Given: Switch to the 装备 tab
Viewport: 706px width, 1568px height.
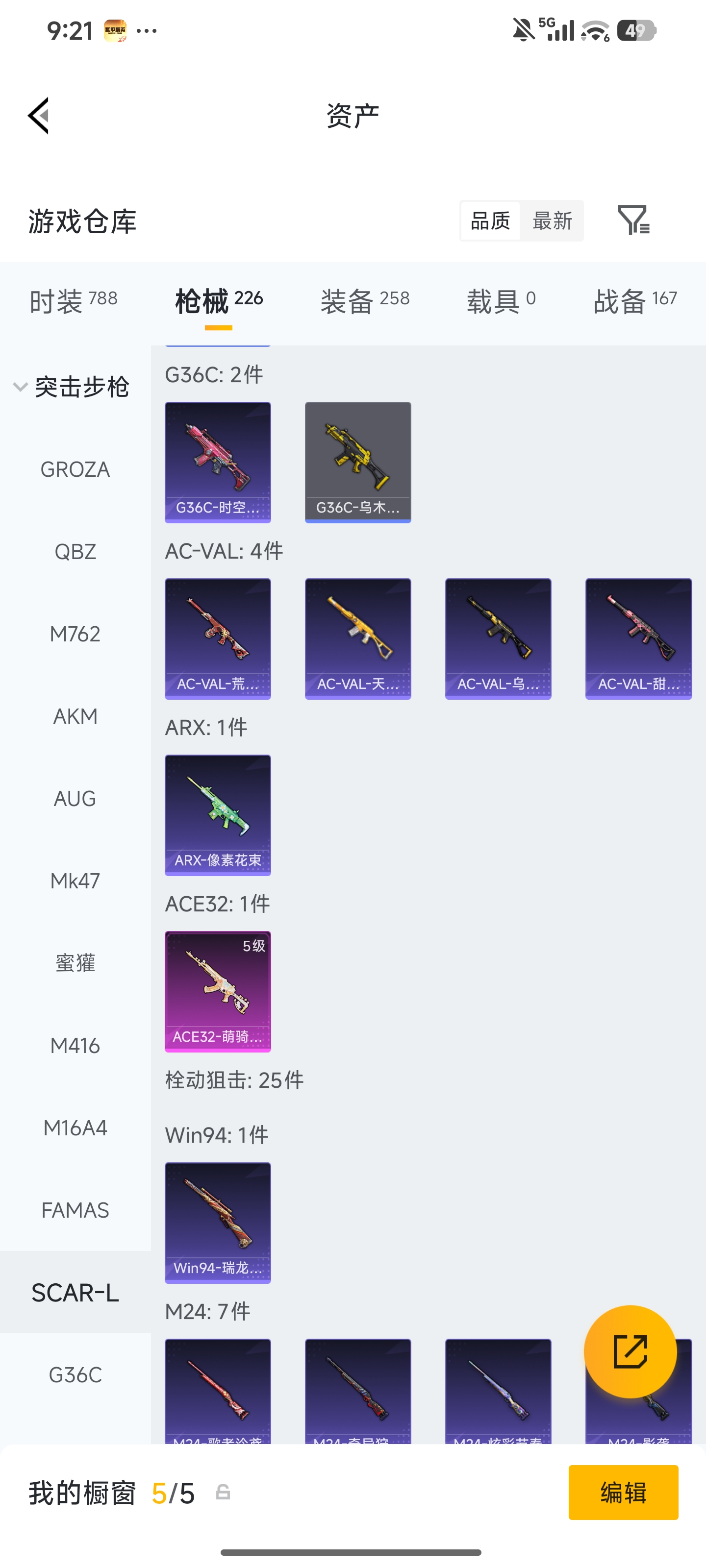Looking at the screenshot, I should [x=365, y=301].
